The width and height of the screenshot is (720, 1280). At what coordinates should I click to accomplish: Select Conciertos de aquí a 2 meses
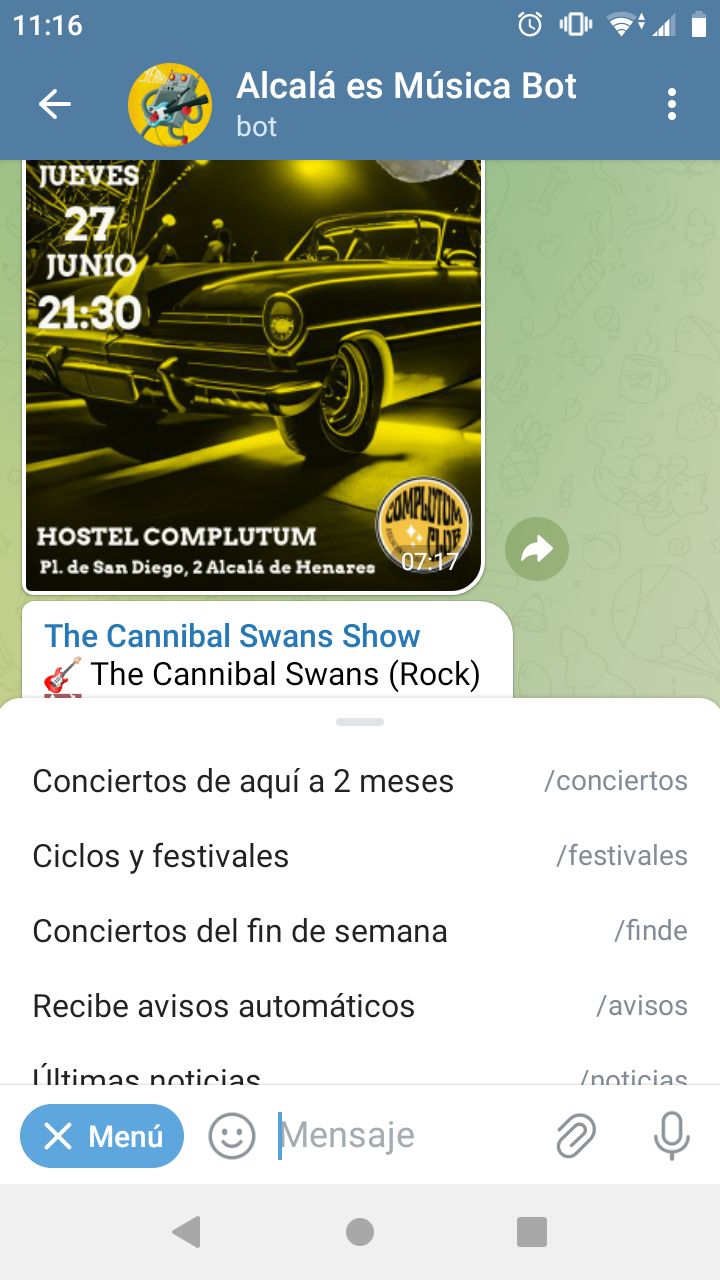click(x=360, y=781)
